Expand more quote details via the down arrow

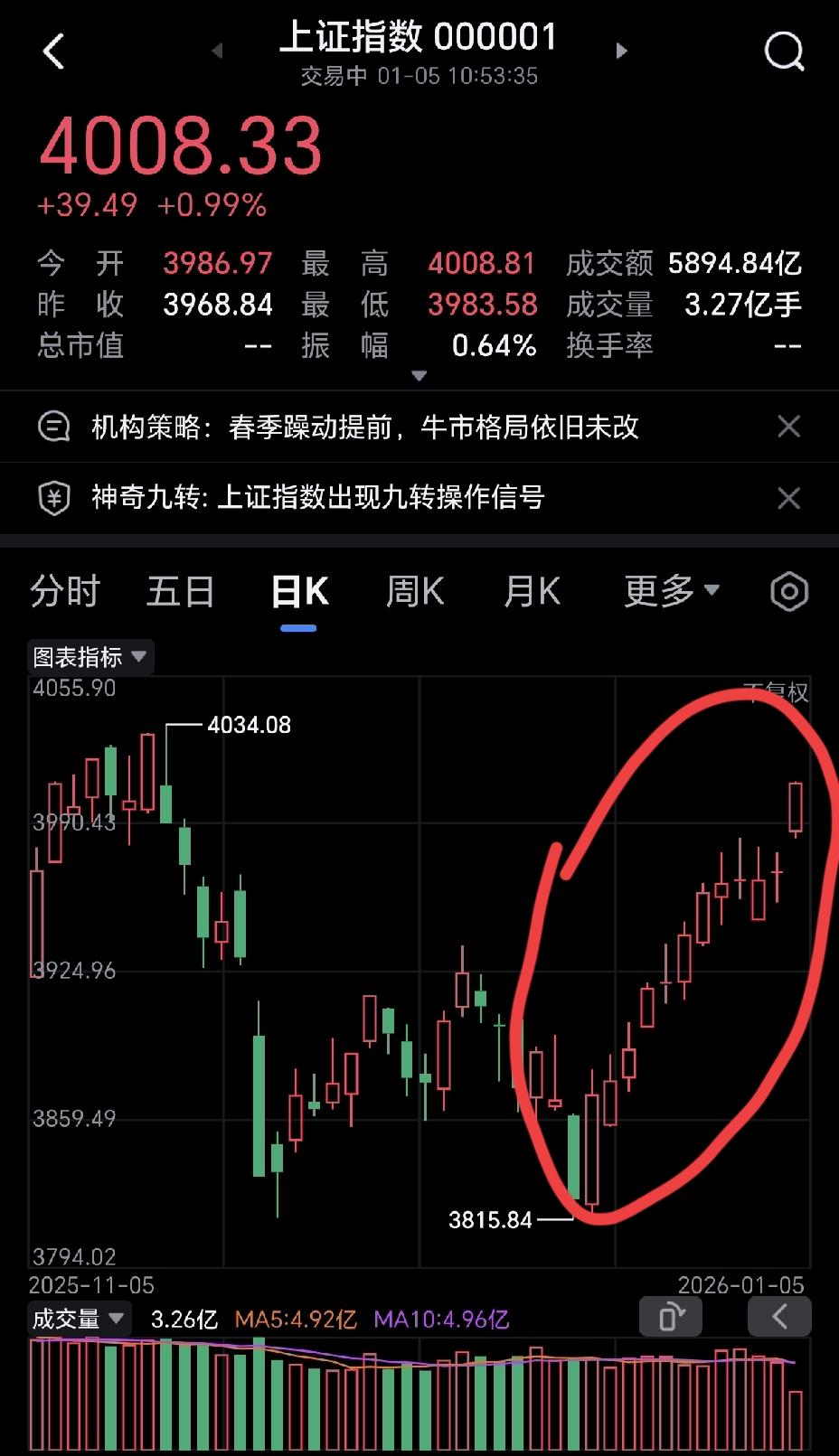click(419, 374)
